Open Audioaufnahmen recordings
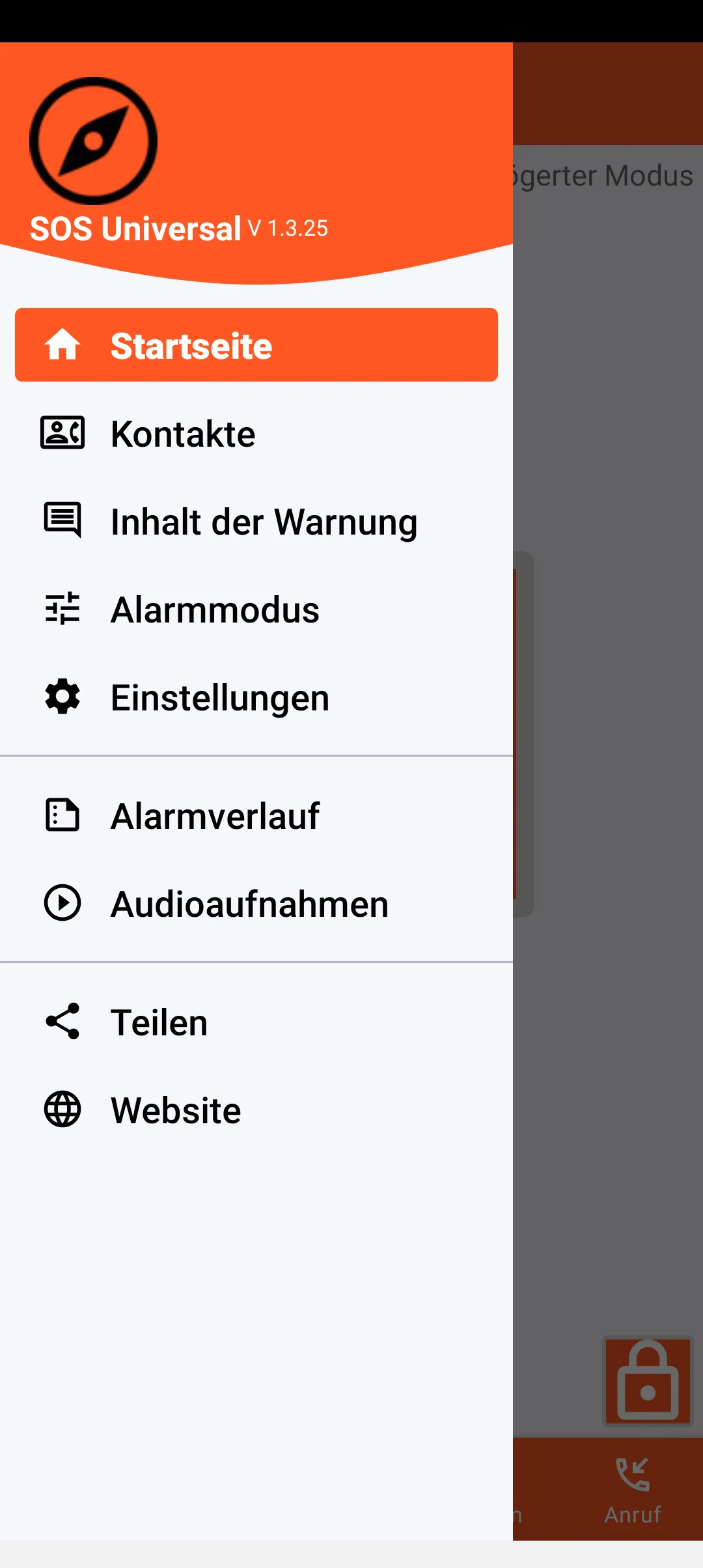 click(256, 904)
